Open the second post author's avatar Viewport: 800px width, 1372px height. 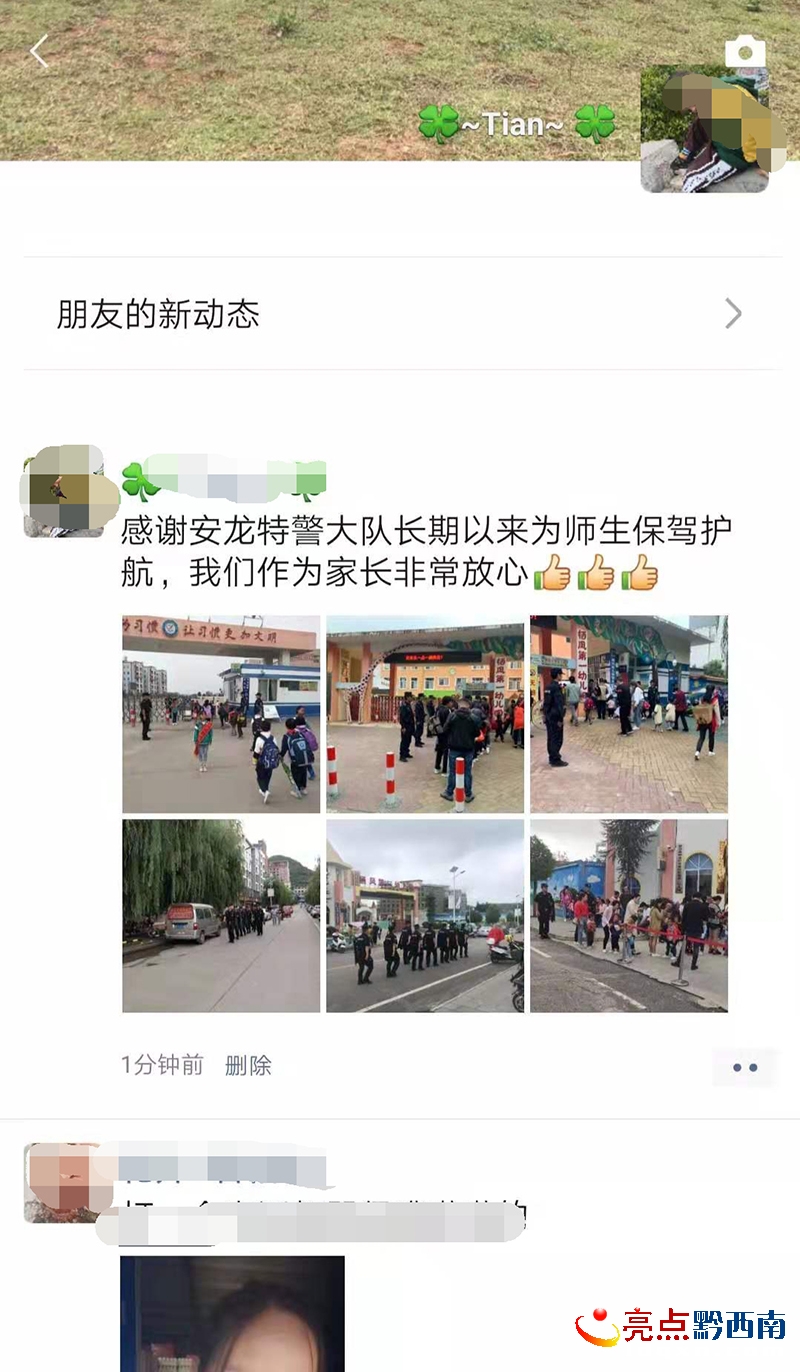click(62, 1184)
